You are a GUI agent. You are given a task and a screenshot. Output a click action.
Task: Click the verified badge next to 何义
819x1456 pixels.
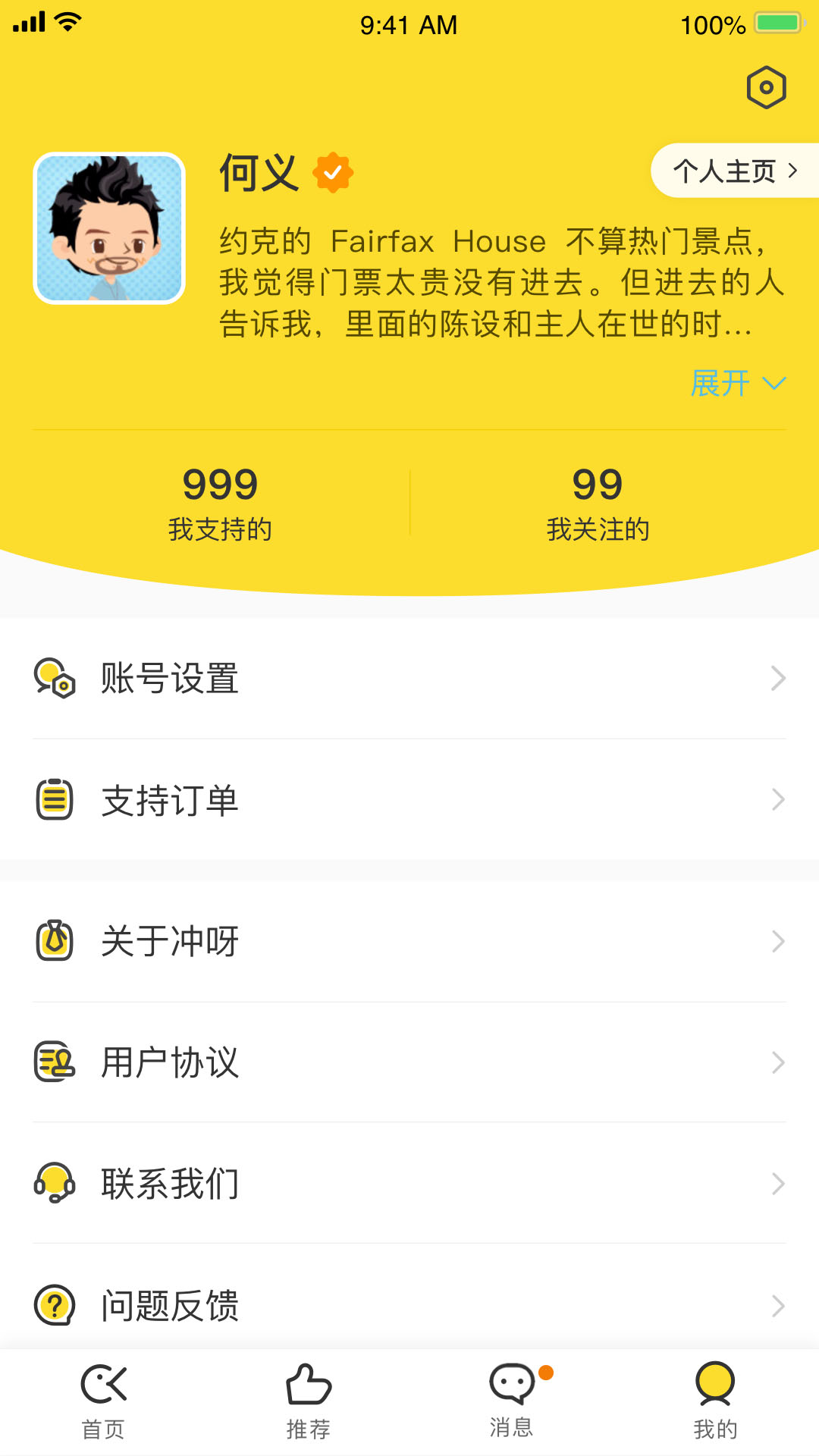pyautogui.click(x=332, y=172)
